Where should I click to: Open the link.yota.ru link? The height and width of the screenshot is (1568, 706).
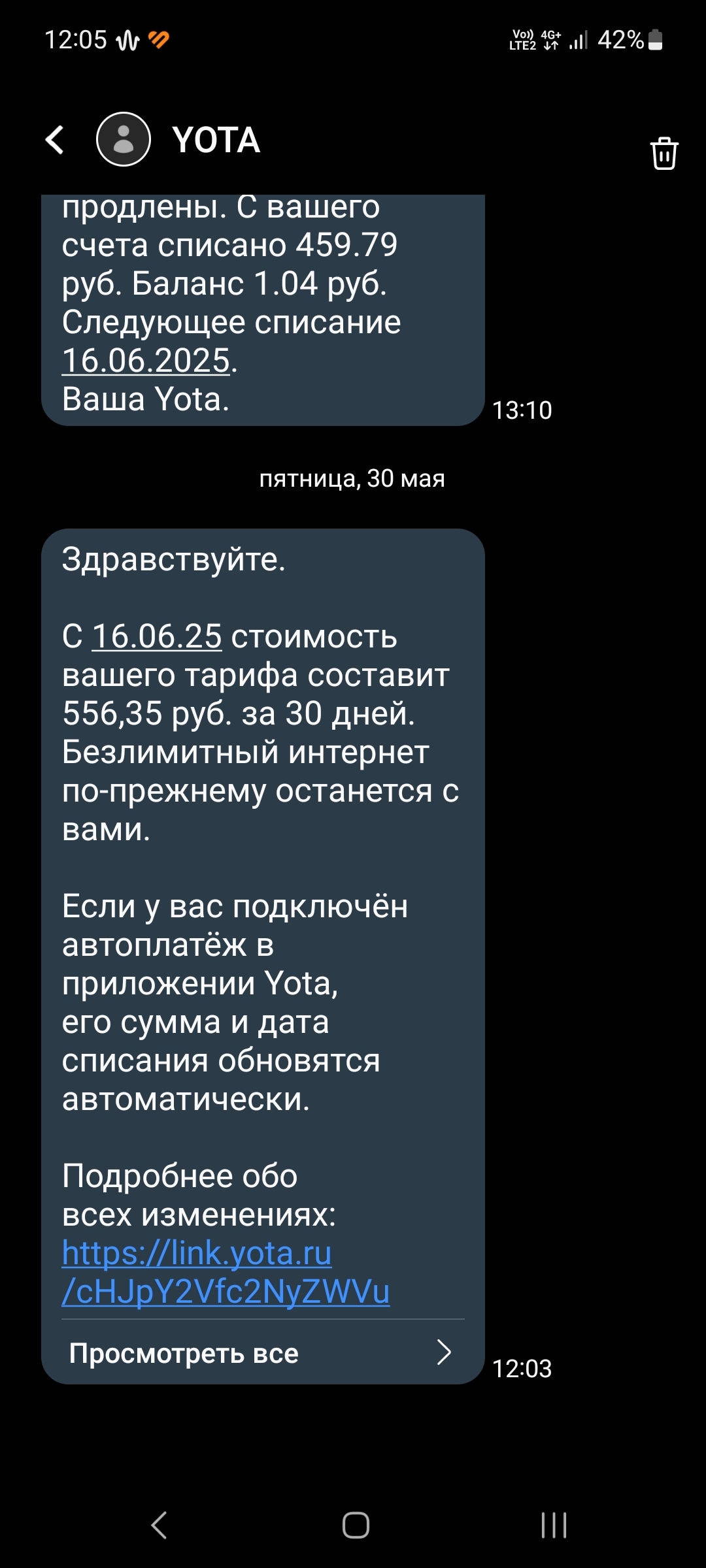click(x=225, y=1271)
